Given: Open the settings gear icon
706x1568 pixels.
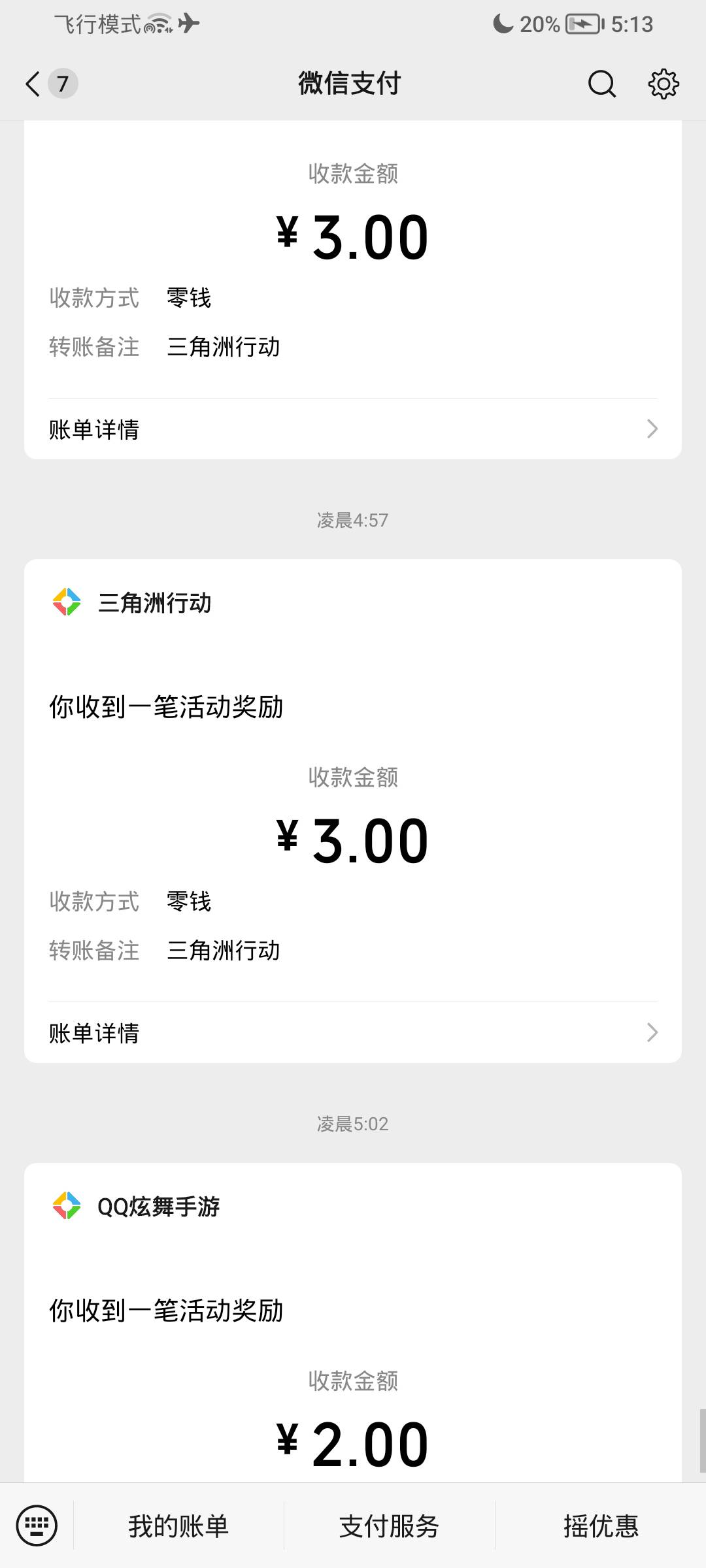Looking at the screenshot, I should pos(664,84).
